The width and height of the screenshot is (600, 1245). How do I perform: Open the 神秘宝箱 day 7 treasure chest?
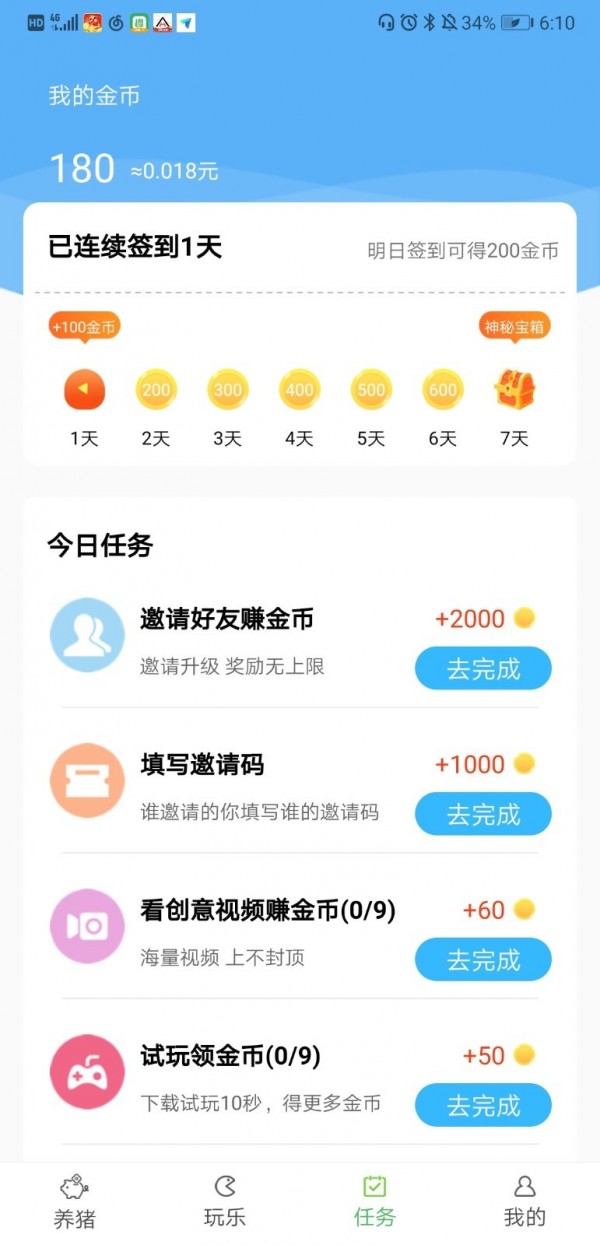(x=514, y=390)
